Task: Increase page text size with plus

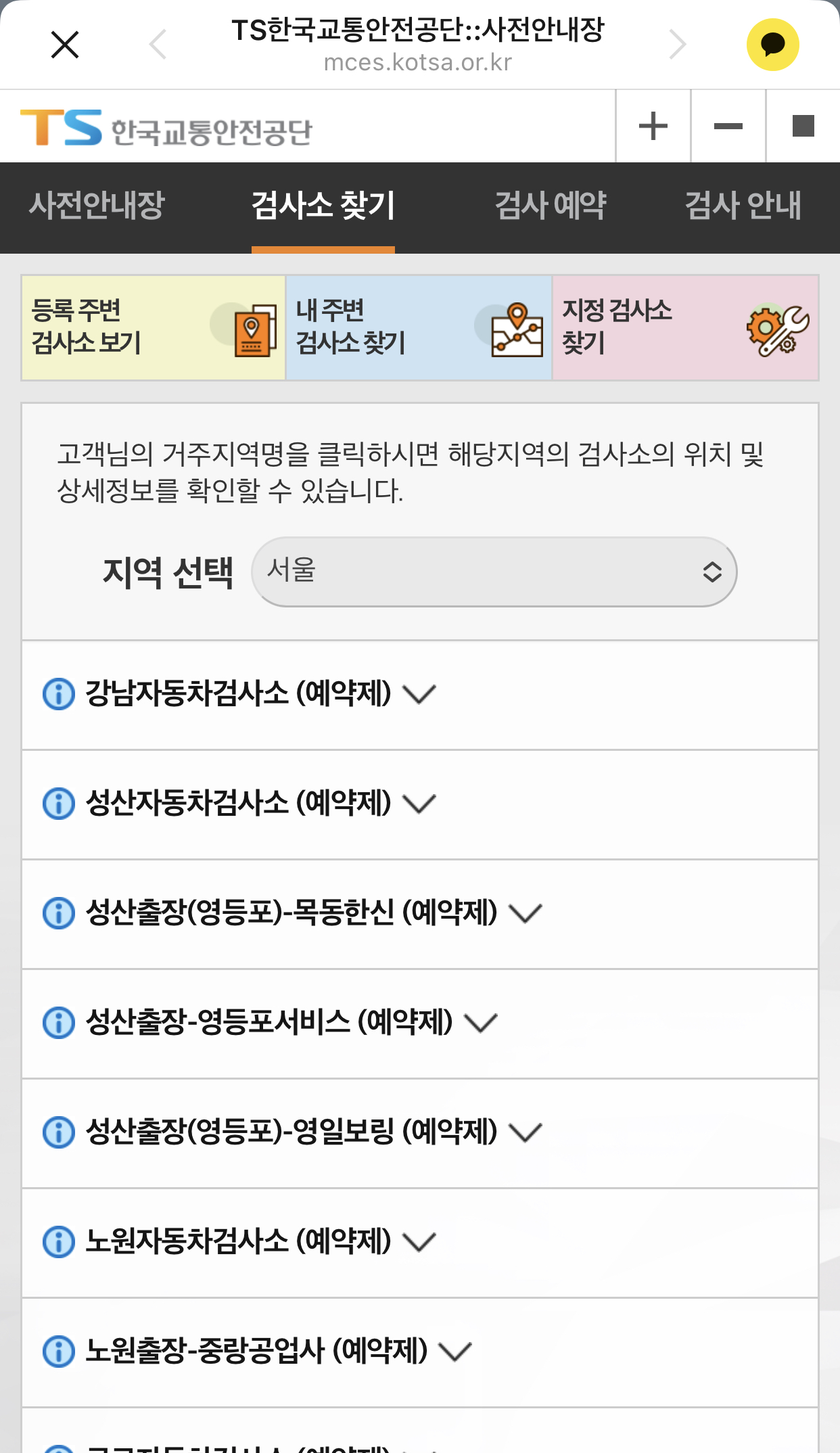Action: tap(653, 126)
